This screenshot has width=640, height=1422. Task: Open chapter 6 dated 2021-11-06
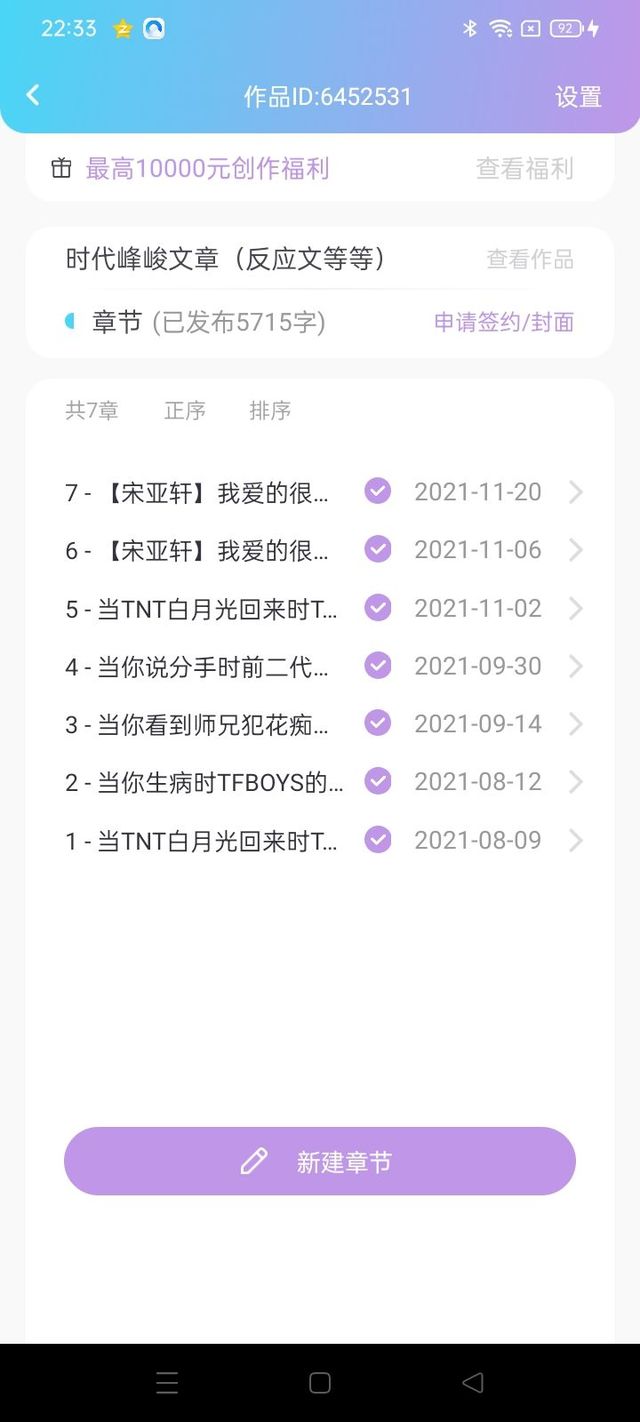coord(320,550)
